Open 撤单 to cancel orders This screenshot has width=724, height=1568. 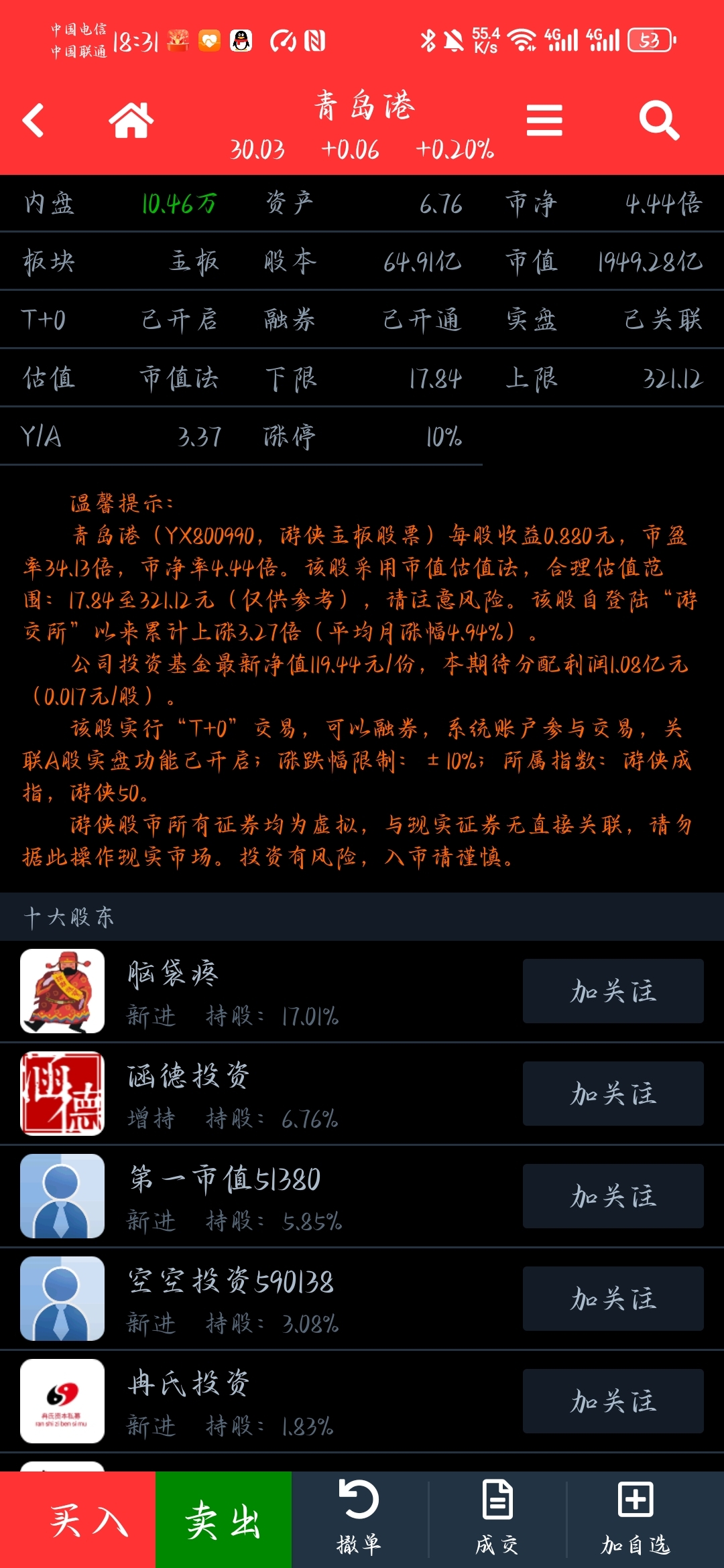point(359,1518)
